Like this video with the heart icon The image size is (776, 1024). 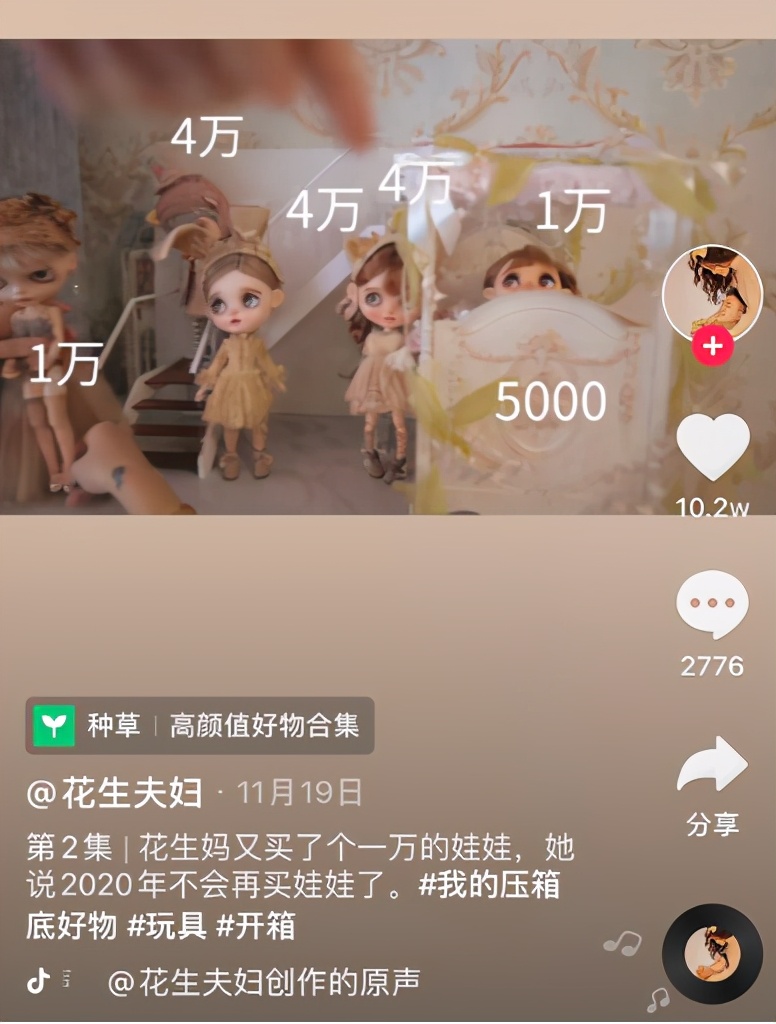(x=712, y=447)
